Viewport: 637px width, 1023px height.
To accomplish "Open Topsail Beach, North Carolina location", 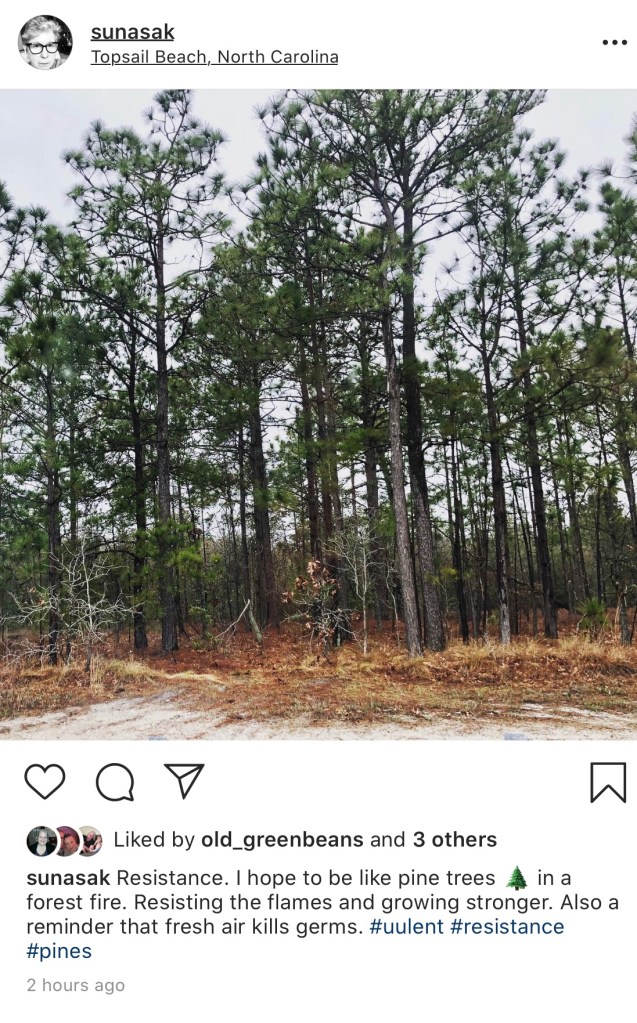I will (214, 57).
